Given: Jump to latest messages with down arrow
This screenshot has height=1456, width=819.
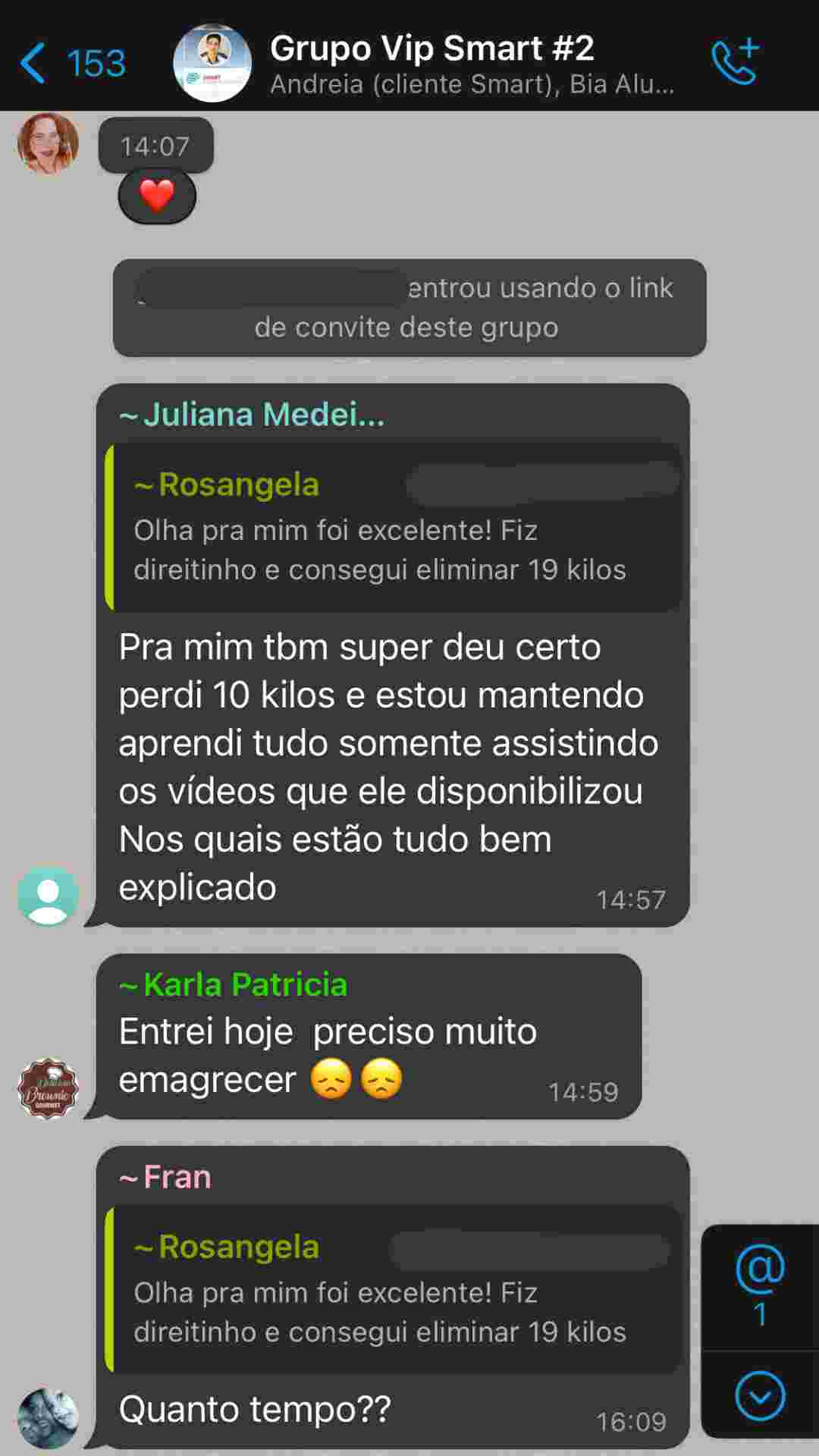Looking at the screenshot, I should 759,1395.
